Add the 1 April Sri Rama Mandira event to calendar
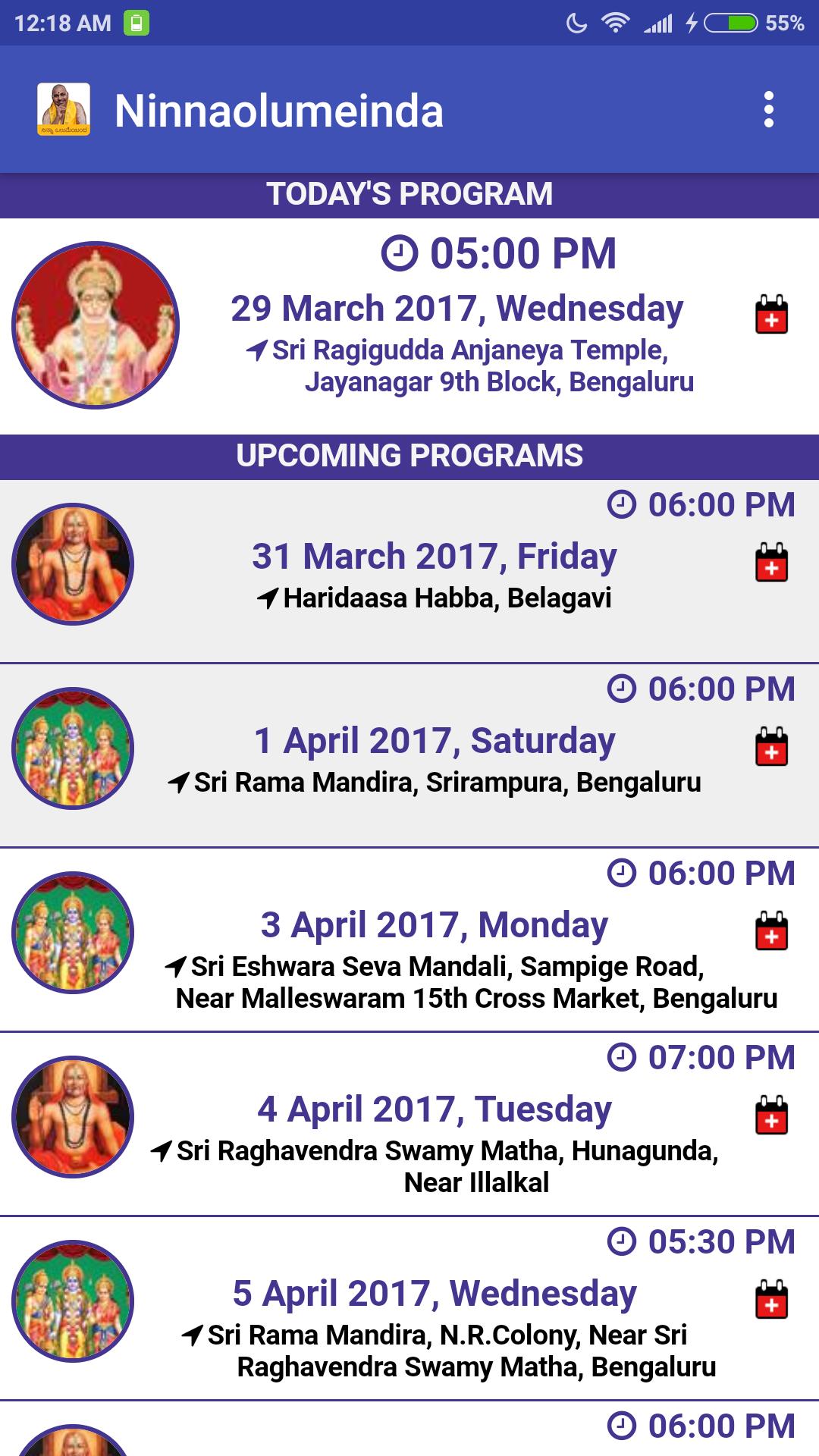 click(771, 748)
